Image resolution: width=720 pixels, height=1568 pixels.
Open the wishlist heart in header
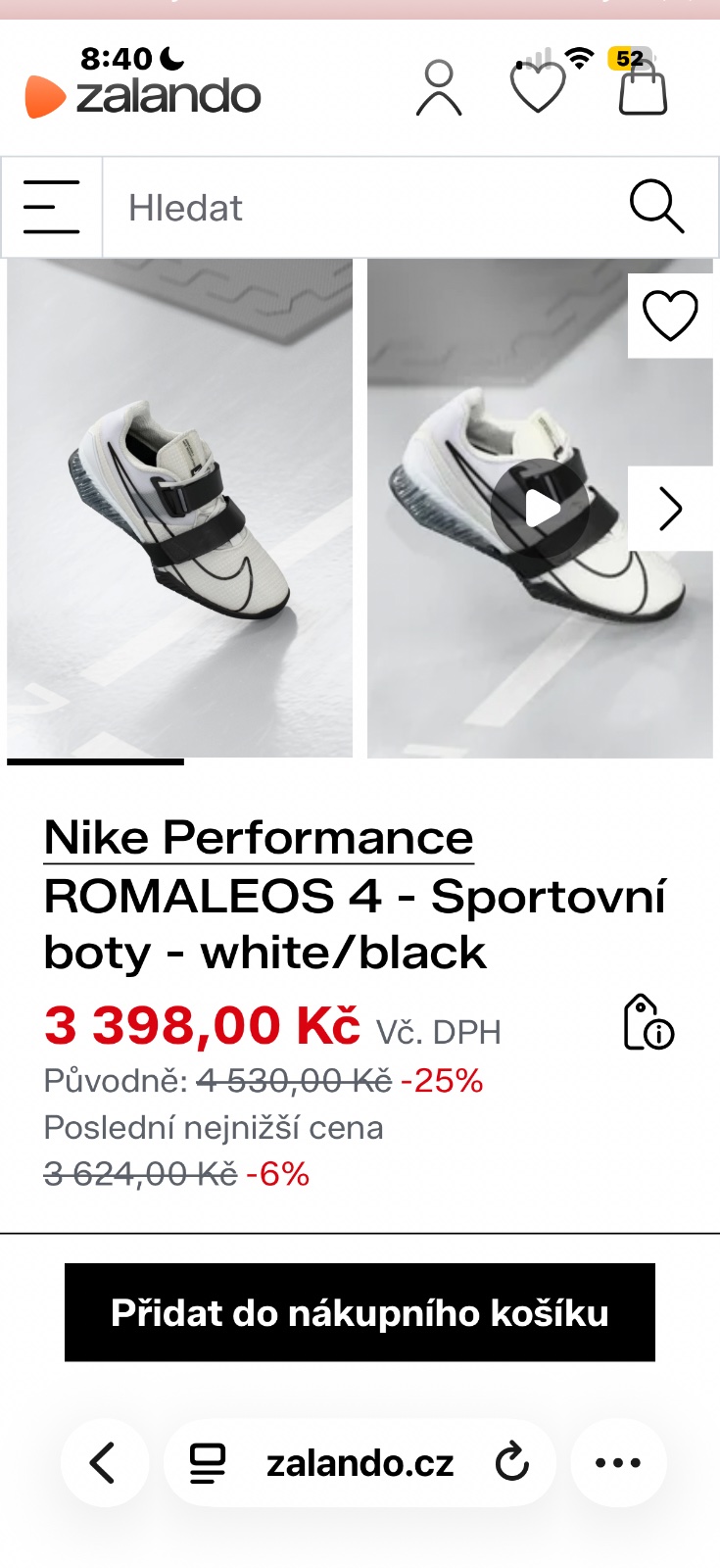pyautogui.click(x=538, y=88)
